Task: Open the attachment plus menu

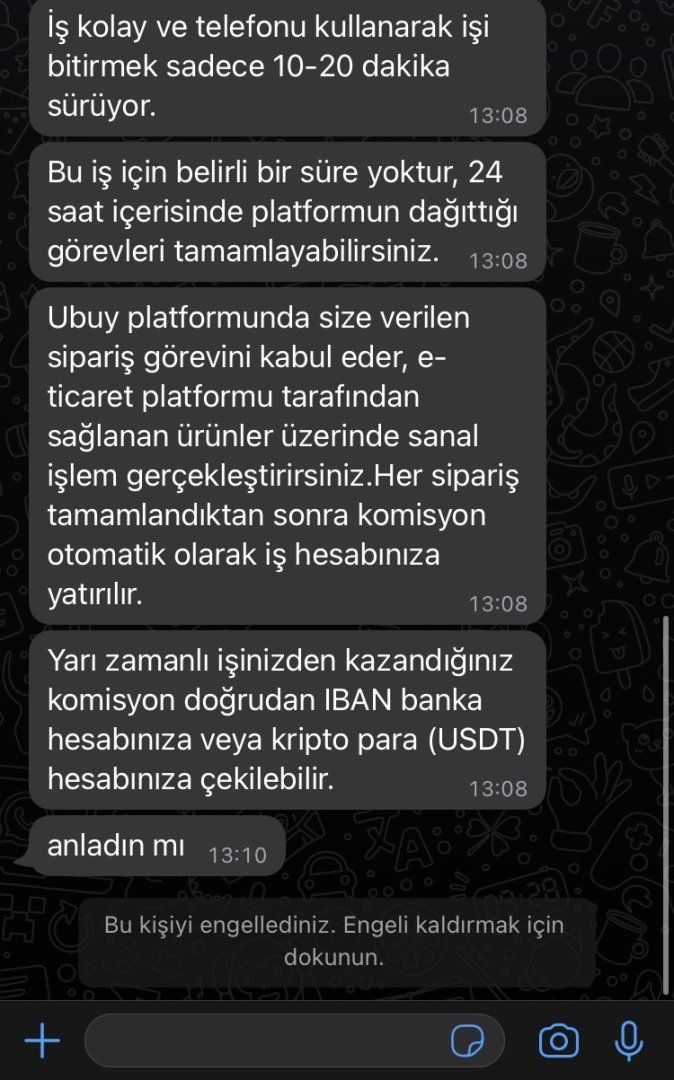Action: (42, 1041)
